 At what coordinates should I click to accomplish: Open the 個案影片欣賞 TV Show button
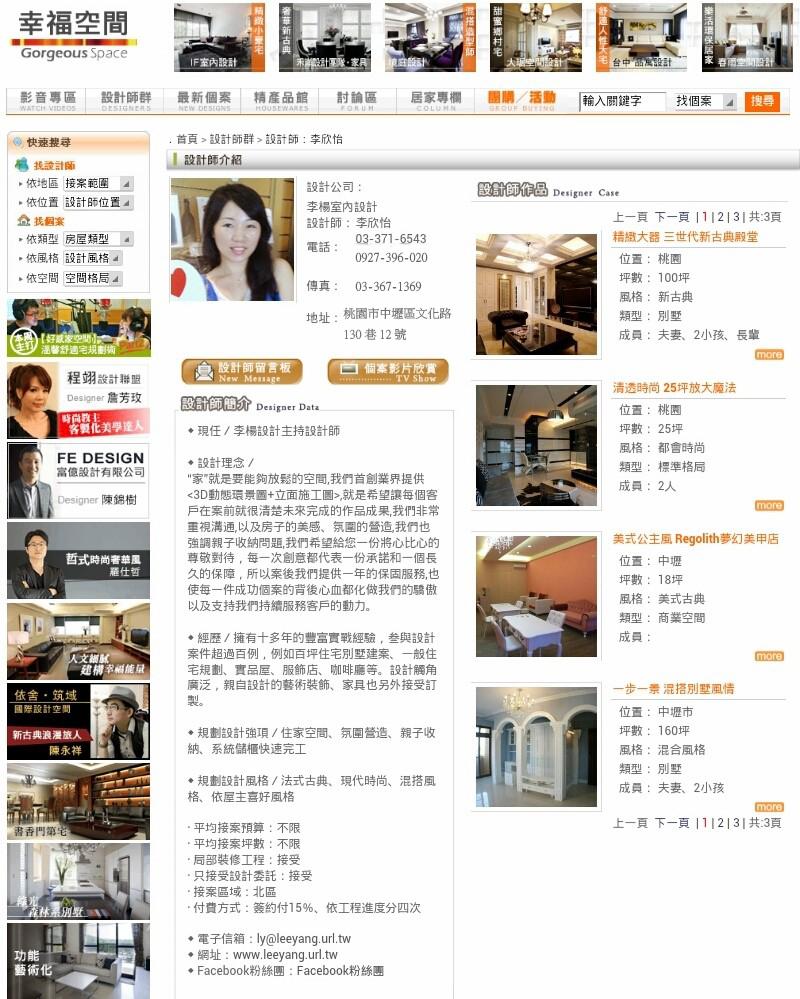[388, 372]
